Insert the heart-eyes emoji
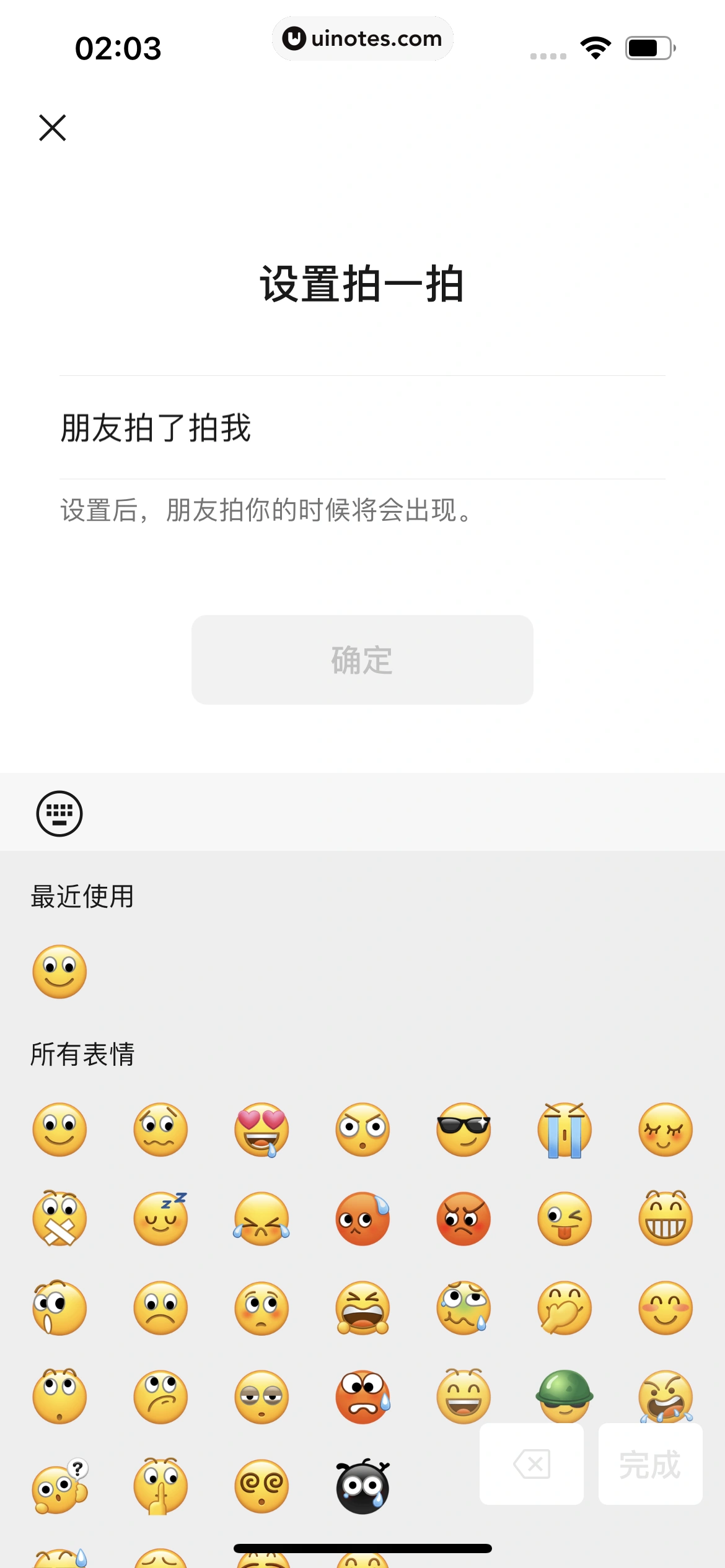725x1568 pixels. click(x=261, y=1130)
